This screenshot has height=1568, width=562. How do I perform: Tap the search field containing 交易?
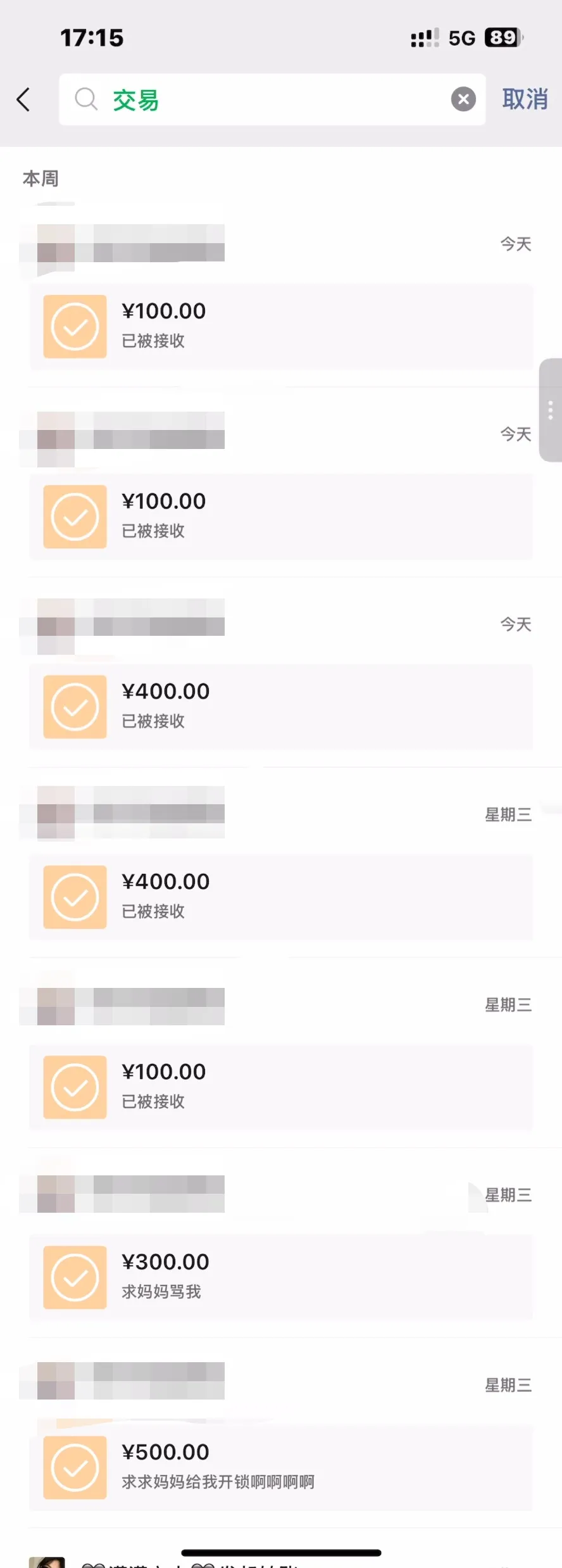click(x=266, y=99)
